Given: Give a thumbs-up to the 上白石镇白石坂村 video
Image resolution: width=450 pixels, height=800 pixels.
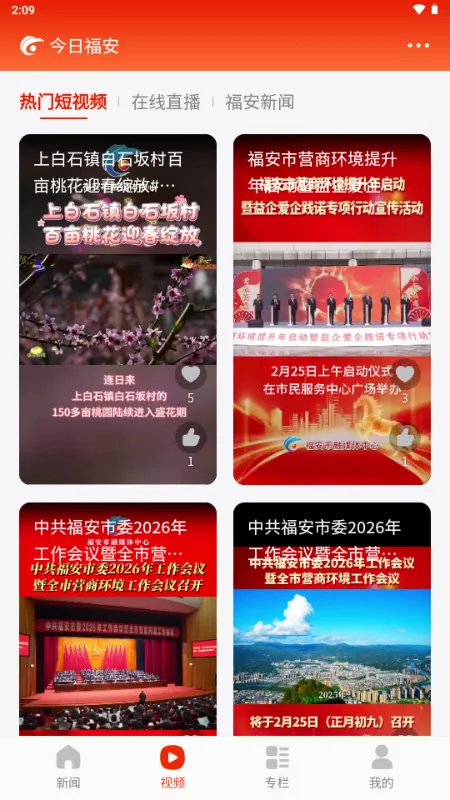Looking at the screenshot, I should tap(191, 438).
